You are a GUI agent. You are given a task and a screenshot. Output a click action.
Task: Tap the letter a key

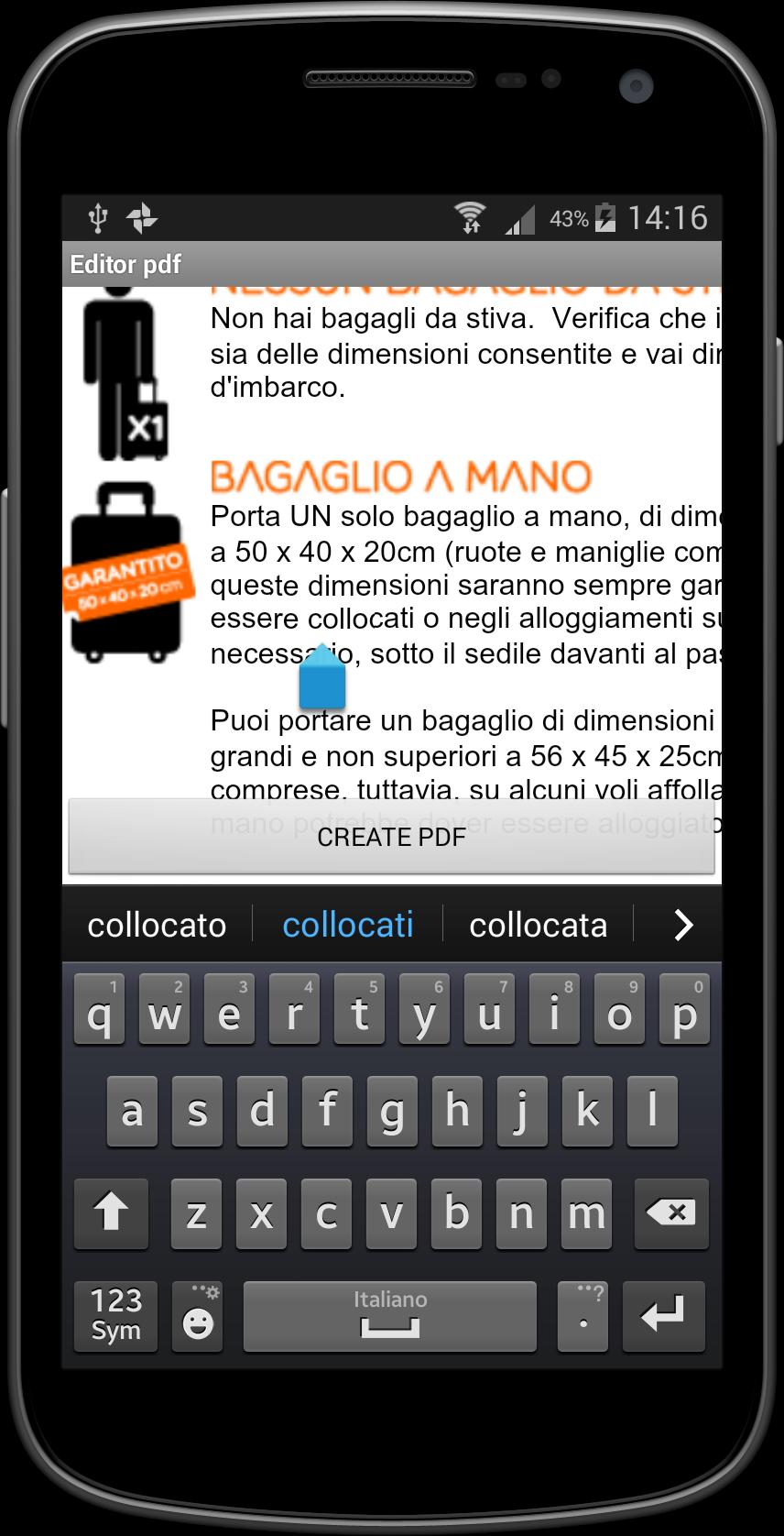click(132, 1111)
